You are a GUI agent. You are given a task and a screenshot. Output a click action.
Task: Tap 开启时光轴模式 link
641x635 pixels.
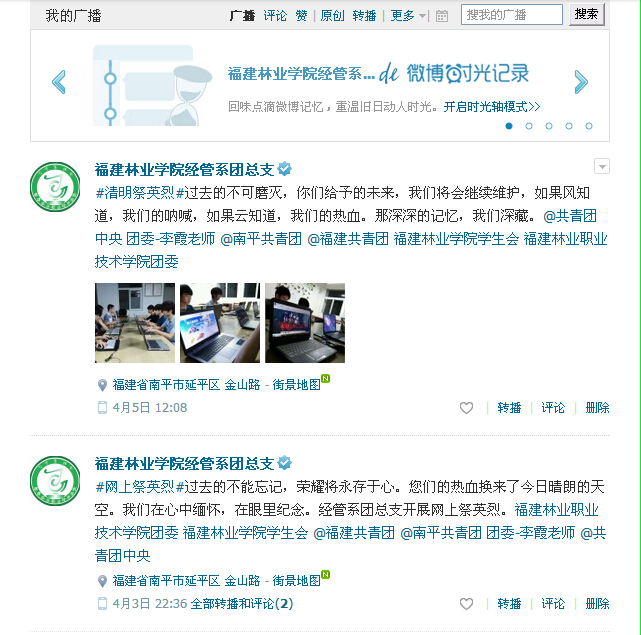click(491, 107)
